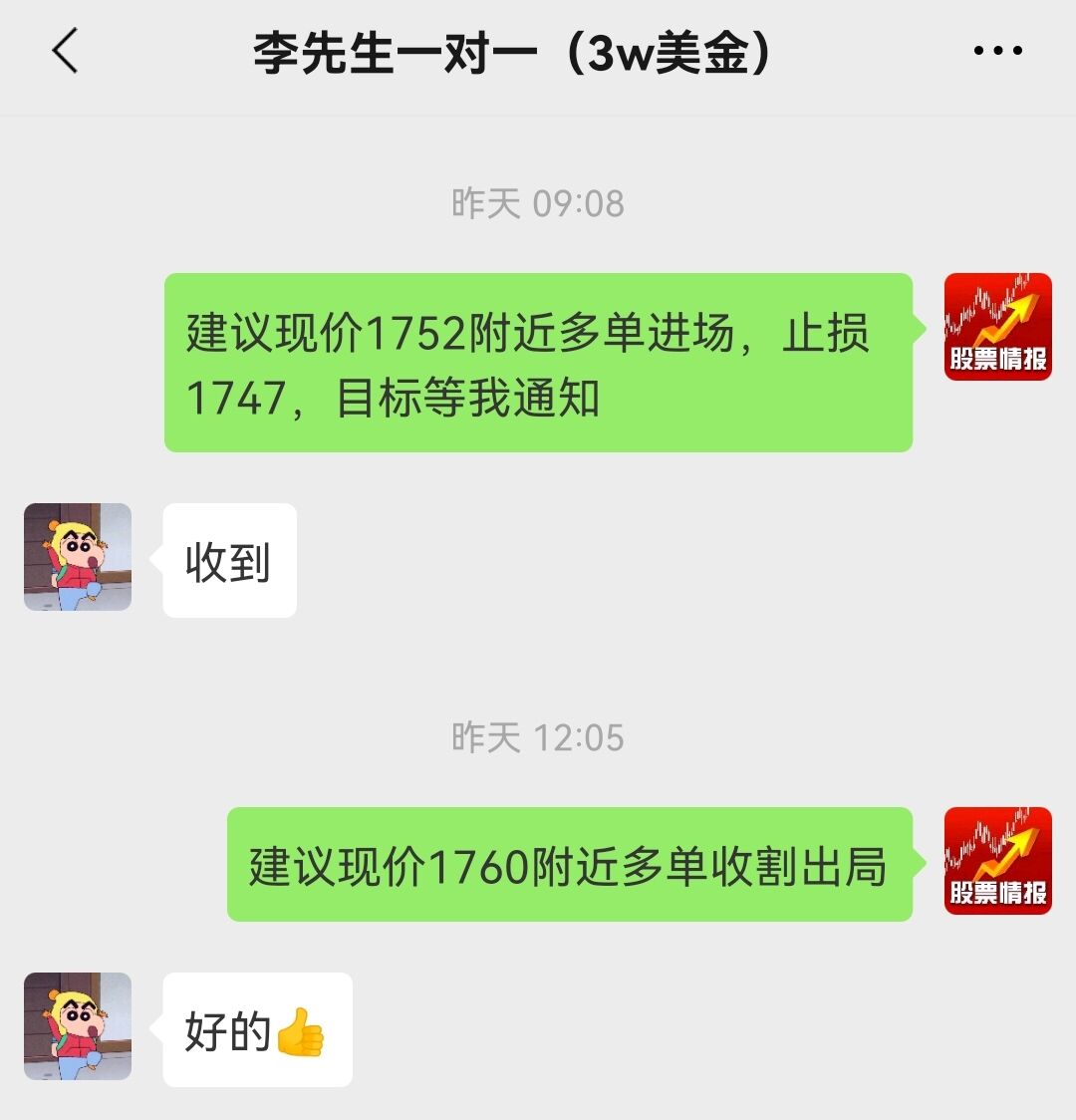View profile of contact next to 收到
1076x1120 pixels.
coord(78,557)
